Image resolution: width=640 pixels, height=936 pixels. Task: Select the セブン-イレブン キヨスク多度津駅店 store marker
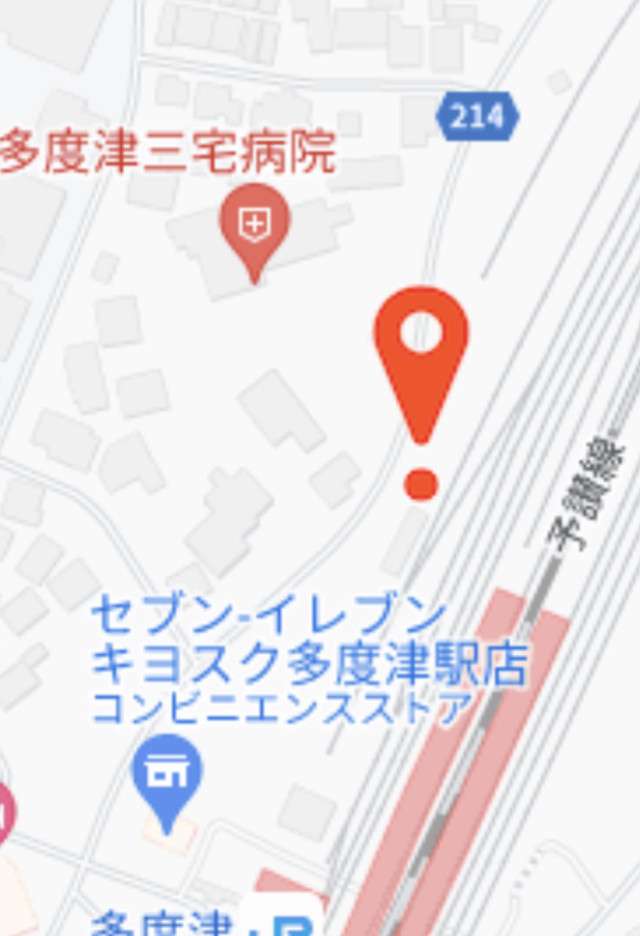click(167, 775)
